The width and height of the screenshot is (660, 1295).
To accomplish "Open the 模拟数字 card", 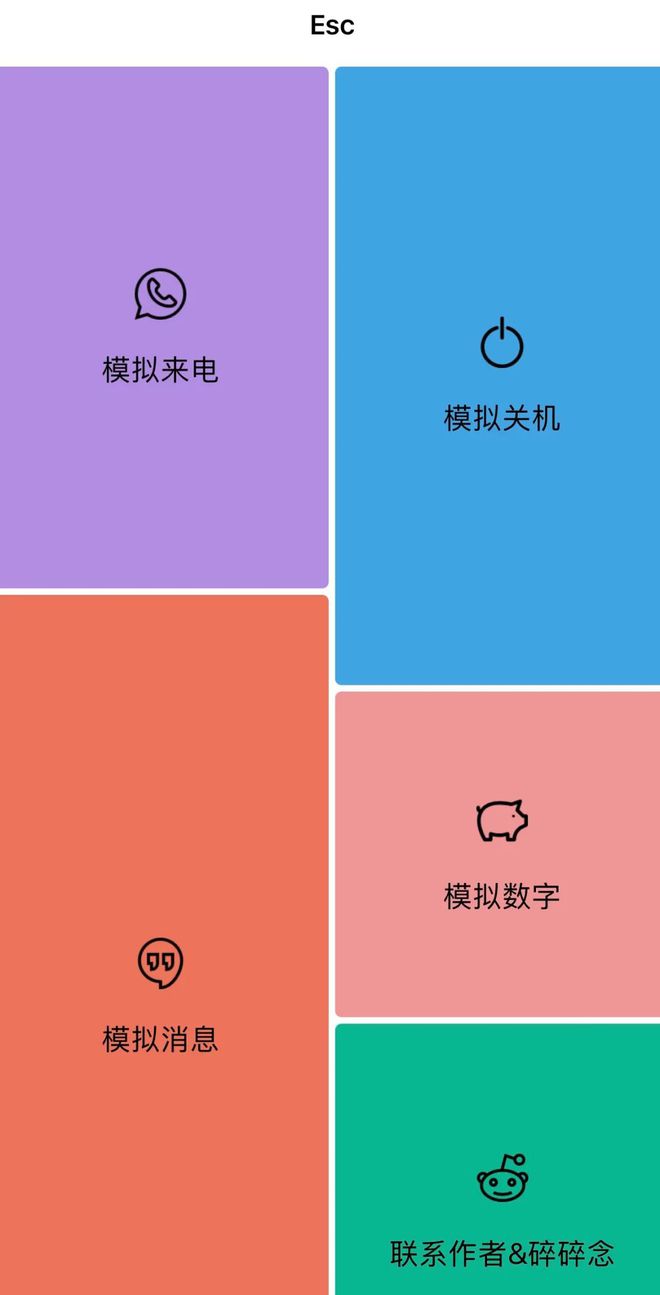I will 500,853.
